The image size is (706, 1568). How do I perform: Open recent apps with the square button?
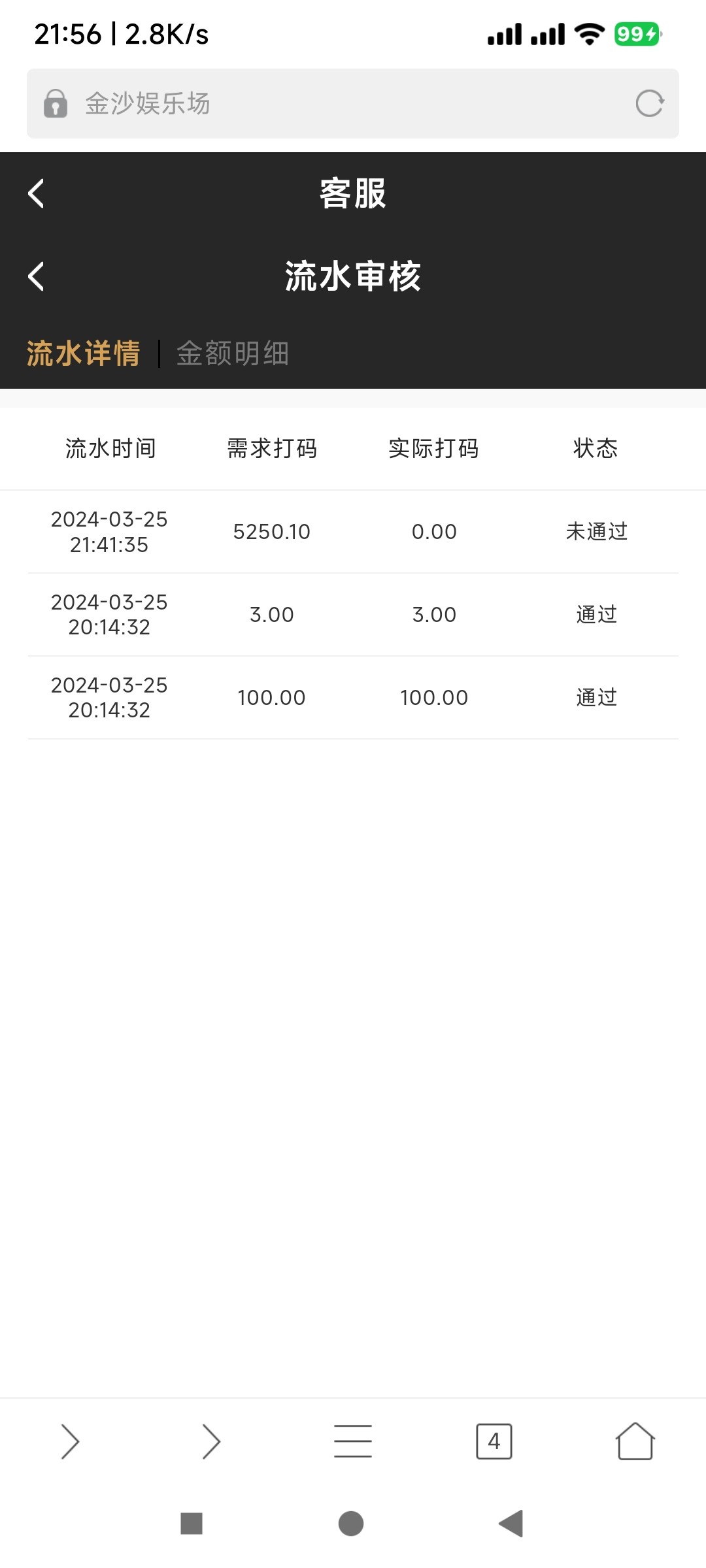point(192,1524)
